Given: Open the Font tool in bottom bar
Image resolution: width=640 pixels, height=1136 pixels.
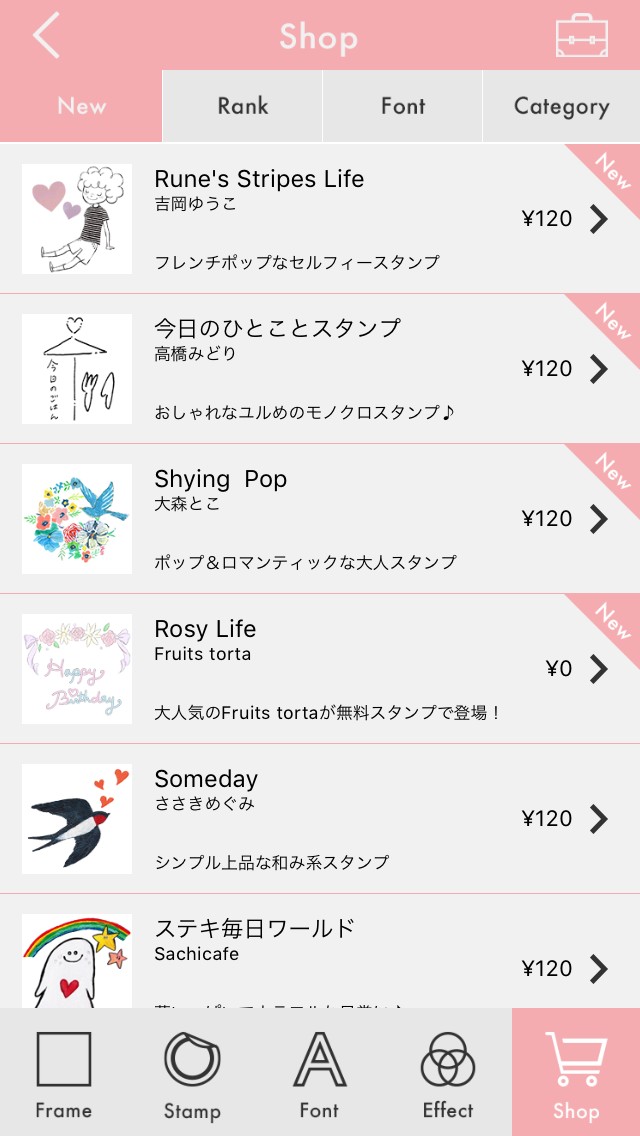Looking at the screenshot, I should 319,1072.
